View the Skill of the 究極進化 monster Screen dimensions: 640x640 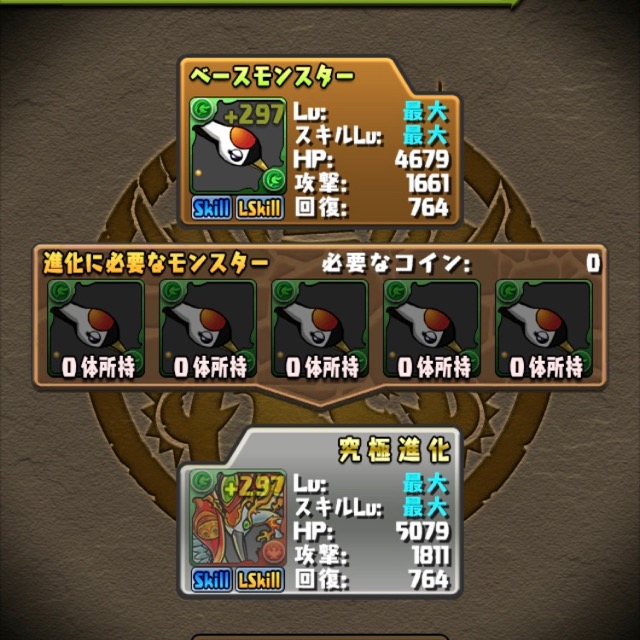[x=211, y=579]
